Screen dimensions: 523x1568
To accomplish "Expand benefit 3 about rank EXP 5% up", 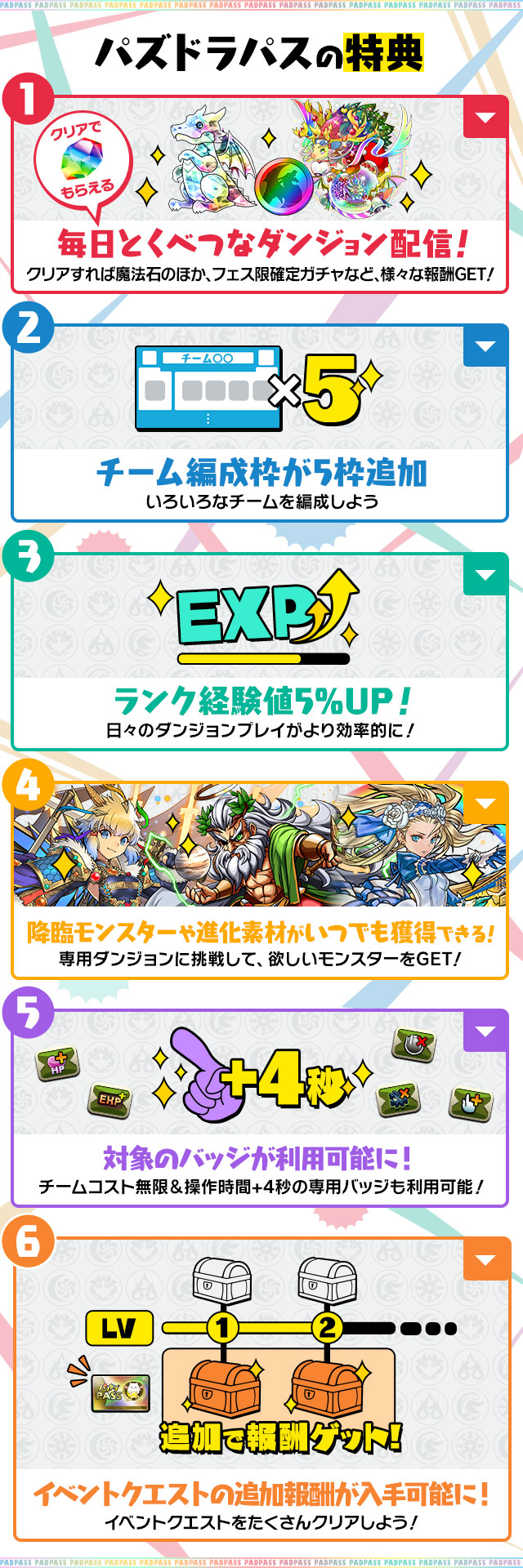I will pos(485,576).
